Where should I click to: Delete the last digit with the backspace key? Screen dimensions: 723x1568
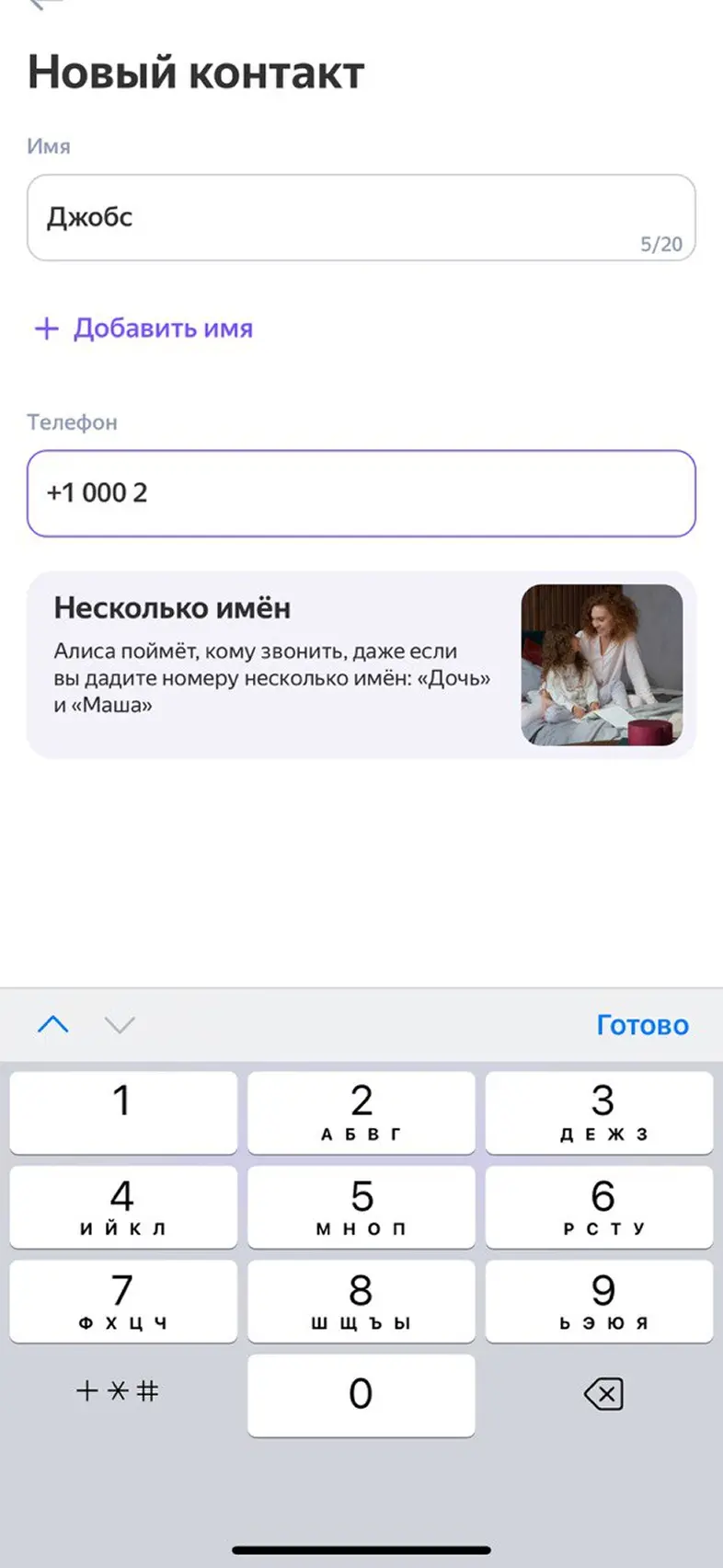pos(603,1394)
